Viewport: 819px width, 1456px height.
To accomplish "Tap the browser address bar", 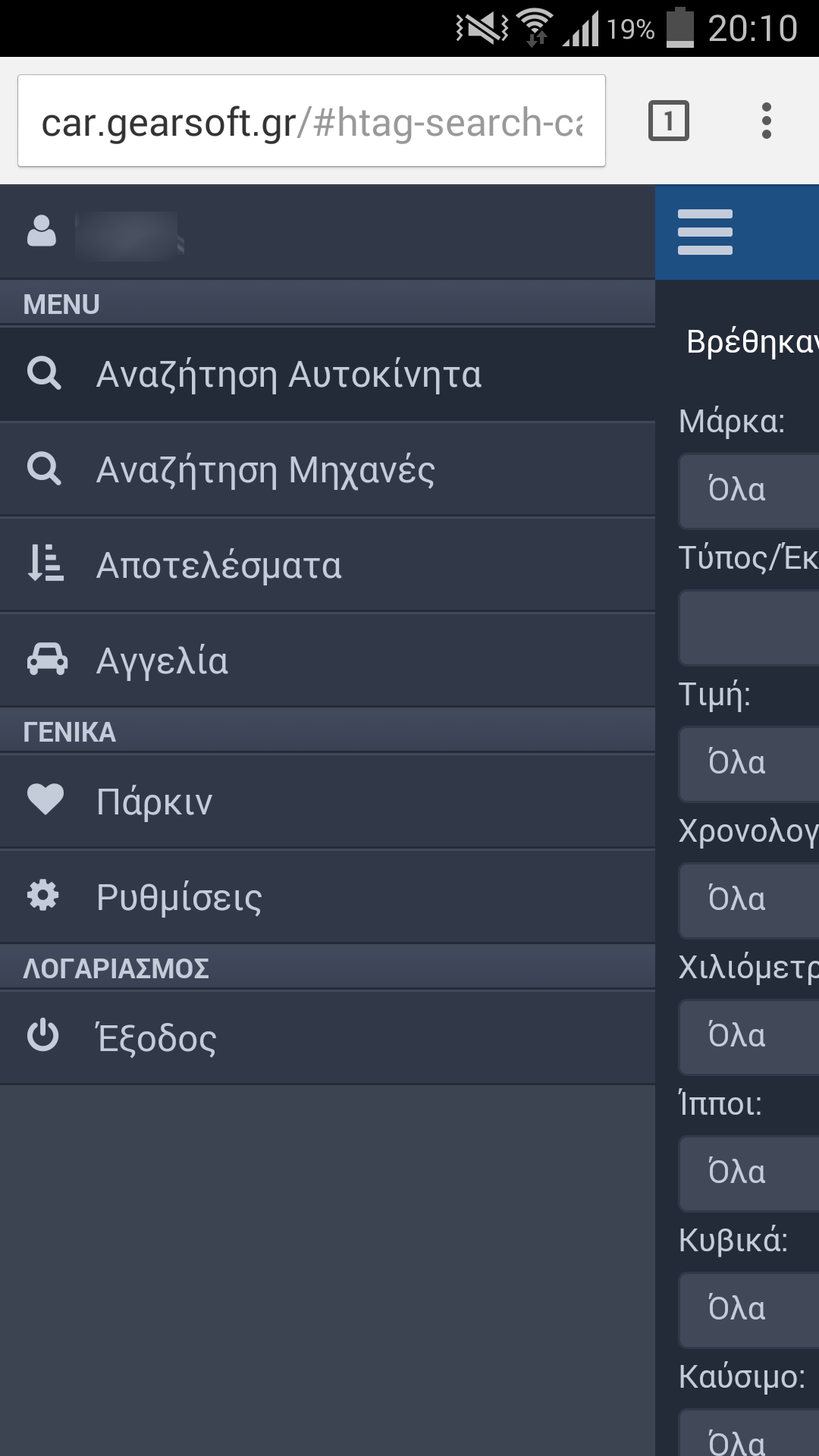I will (x=312, y=121).
